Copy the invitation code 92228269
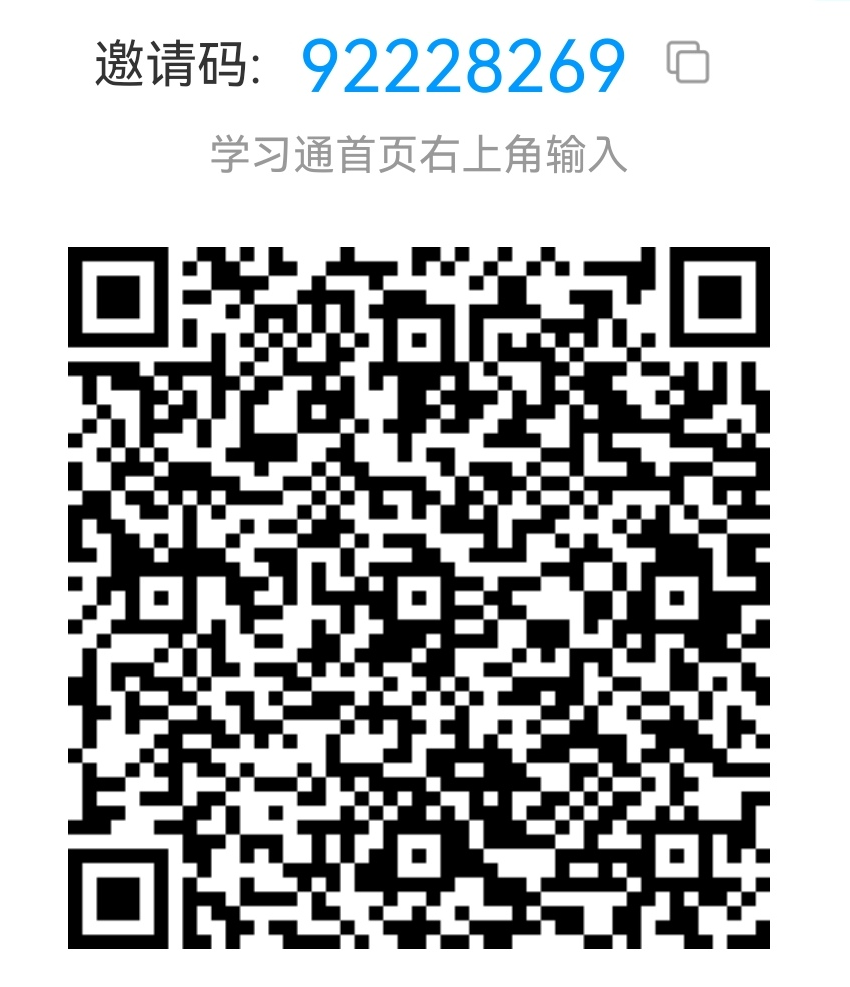850x987 pixels. tap(688, 64)
